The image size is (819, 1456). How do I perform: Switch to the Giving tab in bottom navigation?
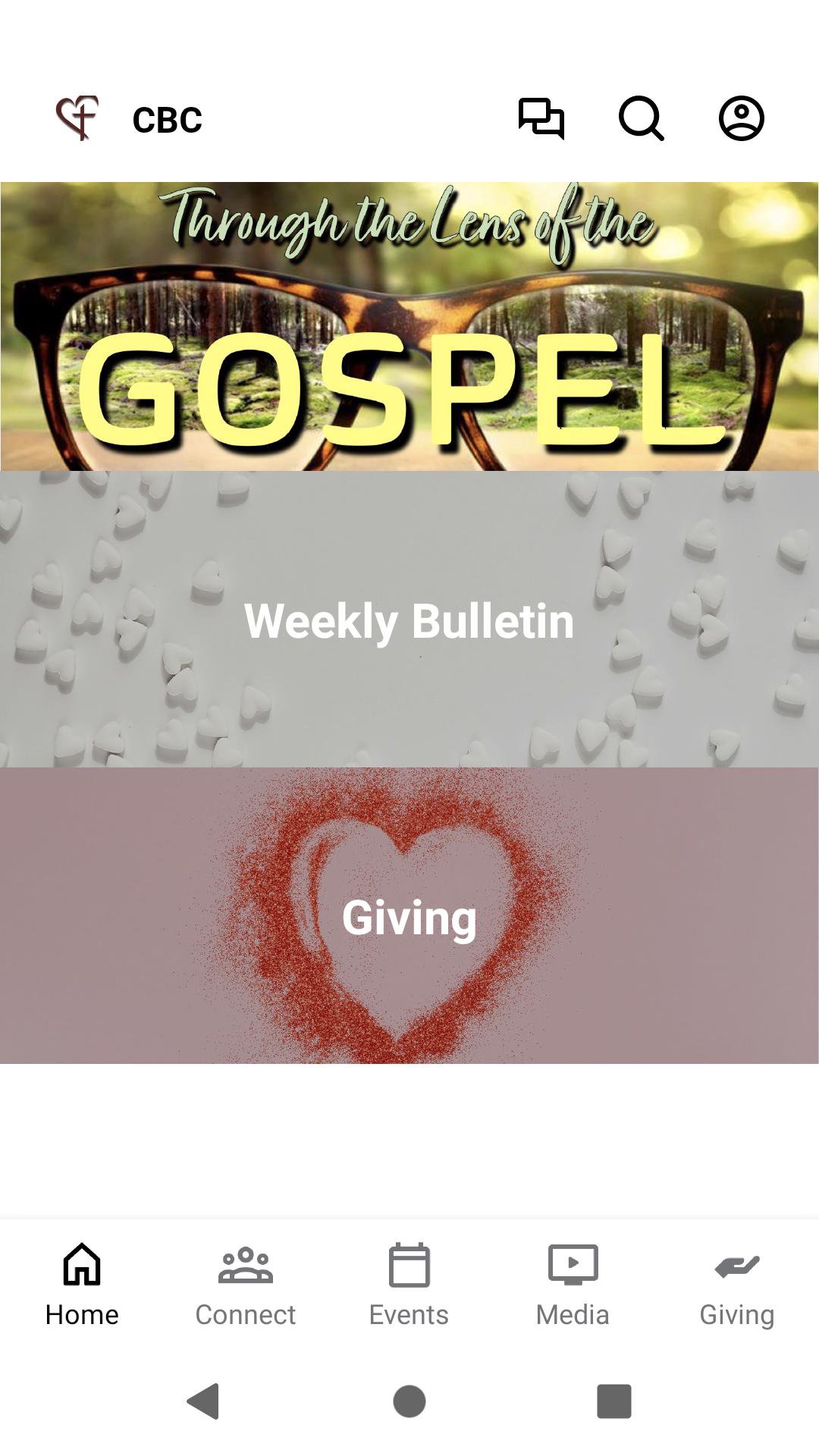click(x=736, y=1284)
